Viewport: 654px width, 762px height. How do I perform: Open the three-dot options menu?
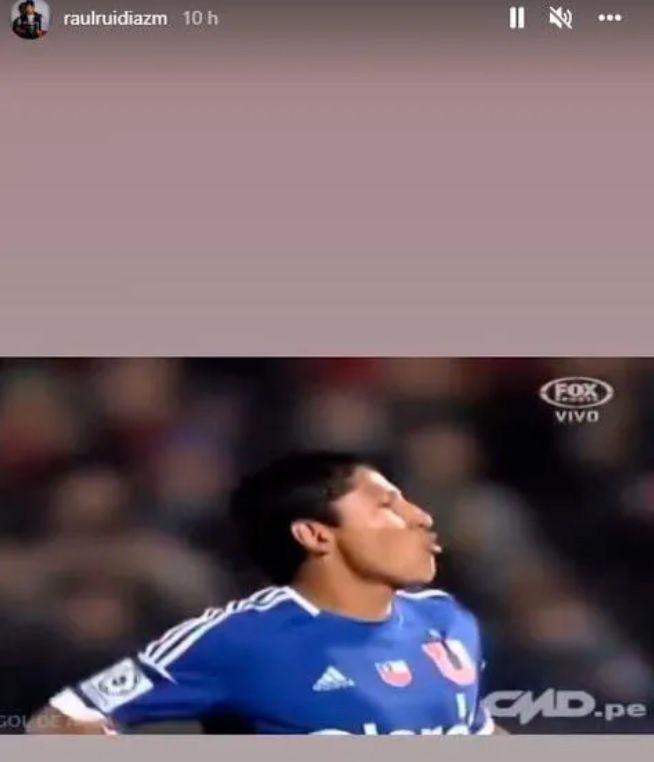pyautogui.click(x=609, y=18)
